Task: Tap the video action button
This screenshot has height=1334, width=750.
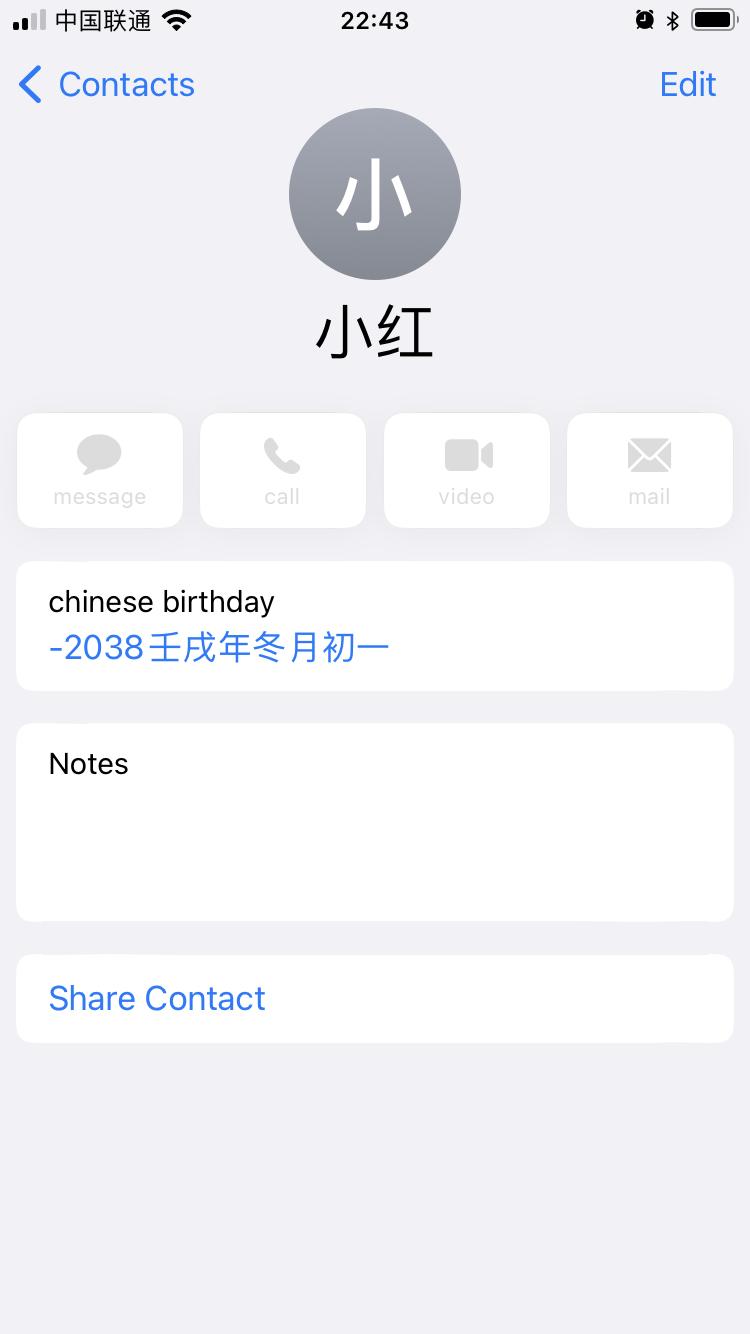Action: click(467, 470)
